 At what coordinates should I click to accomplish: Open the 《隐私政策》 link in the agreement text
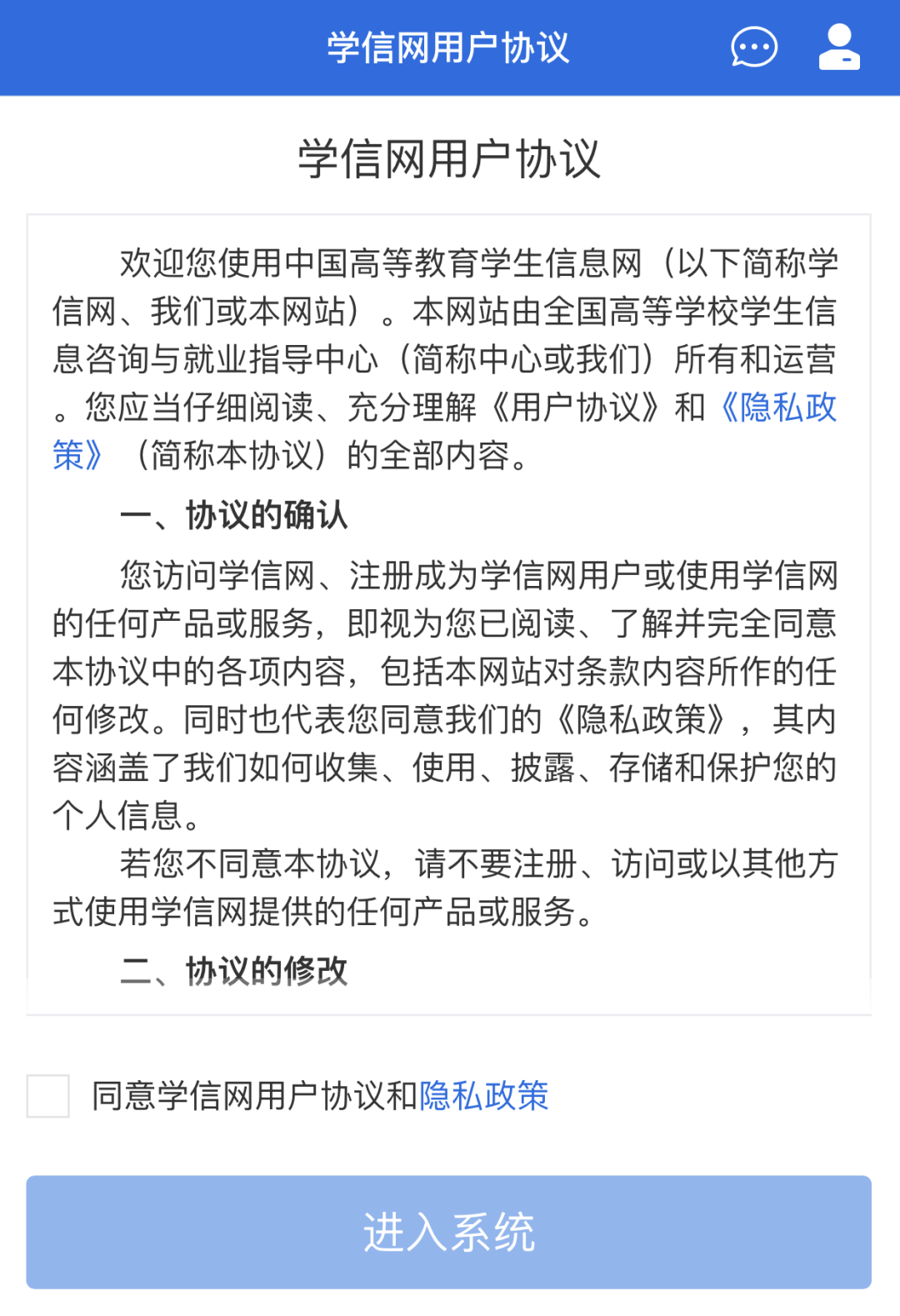778,408
